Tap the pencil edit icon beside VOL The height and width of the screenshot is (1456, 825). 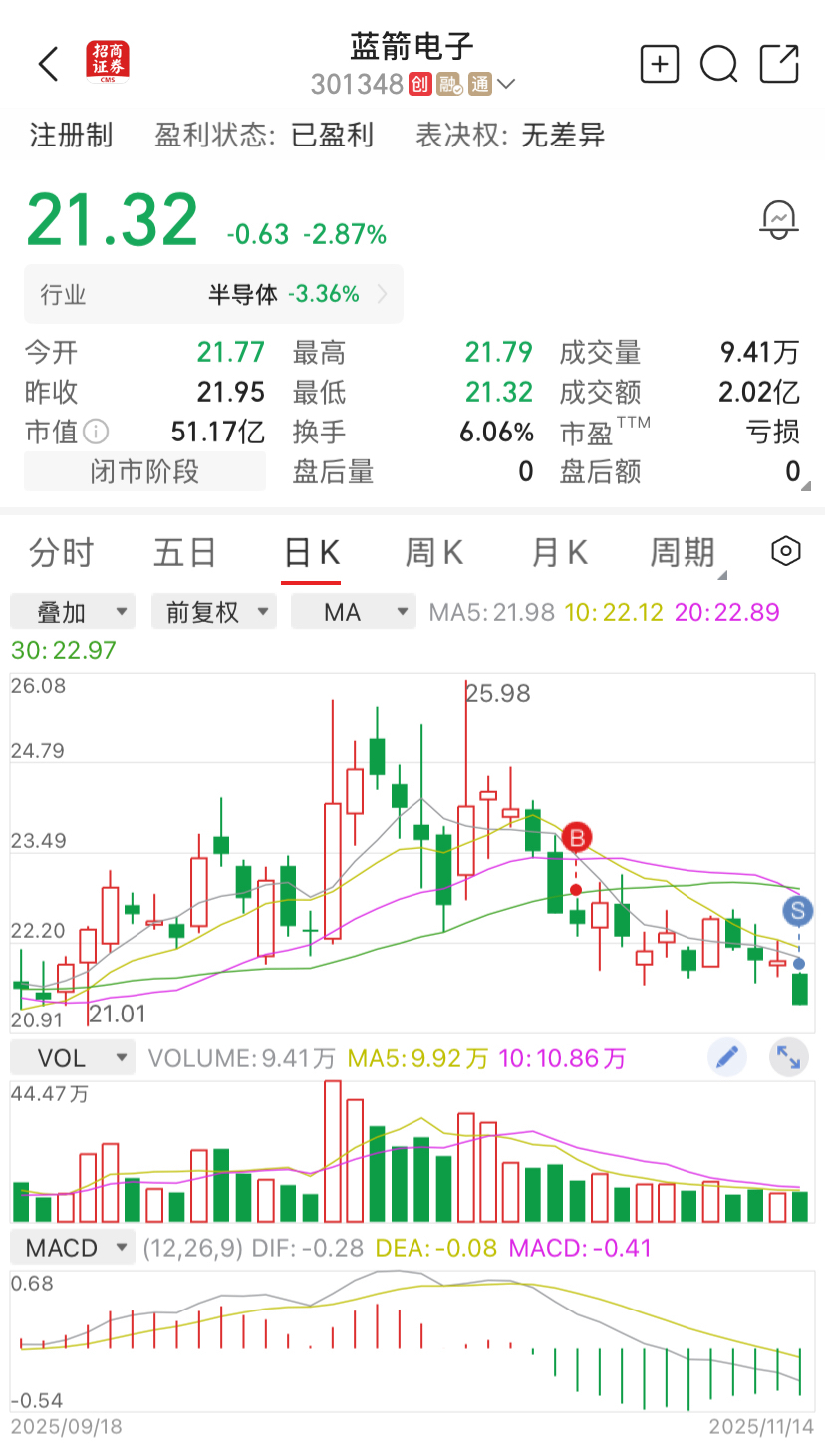[x=727, y=1057]
